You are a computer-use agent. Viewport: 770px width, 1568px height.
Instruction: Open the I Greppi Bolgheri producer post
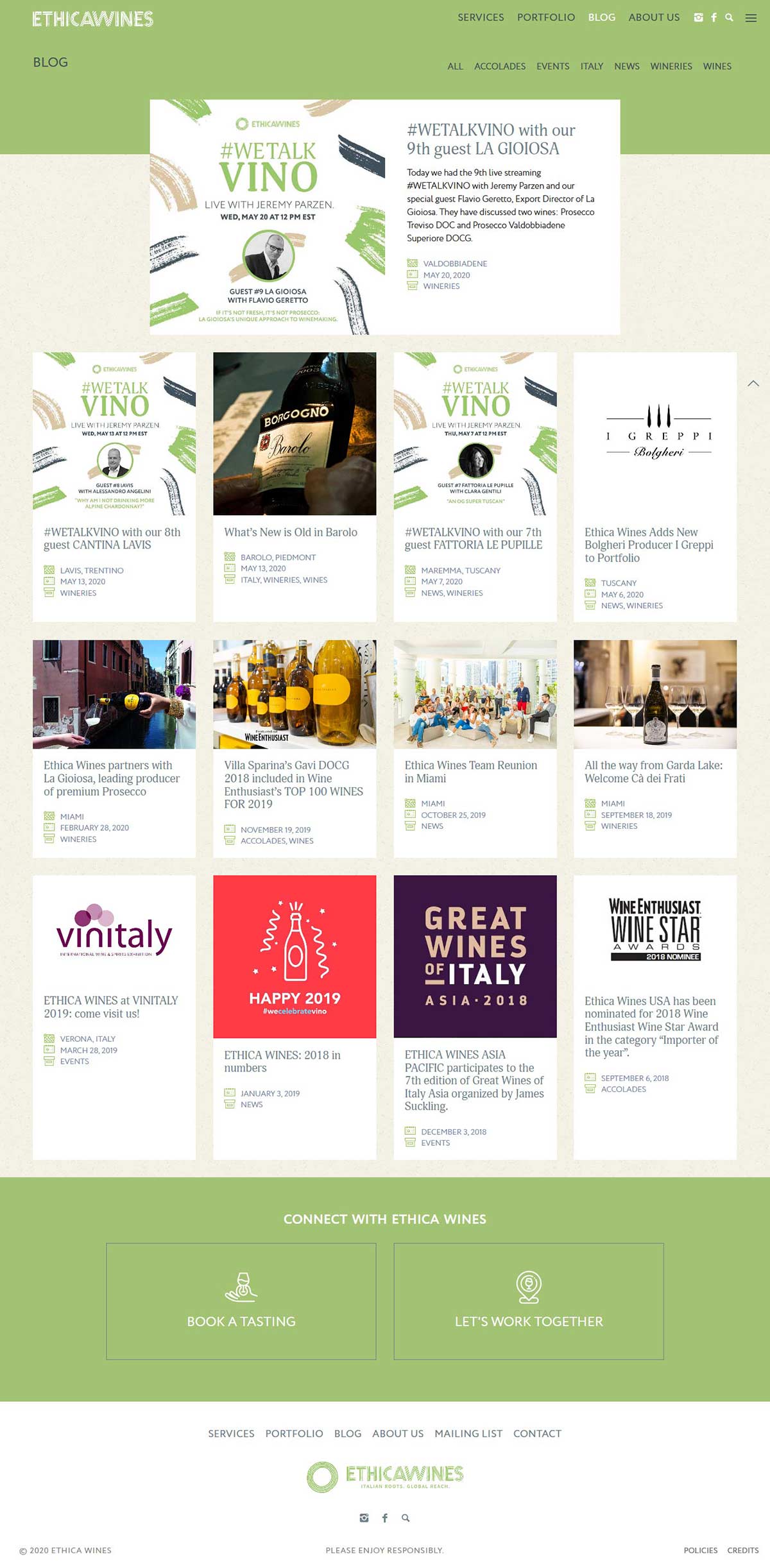click(649, 545)
